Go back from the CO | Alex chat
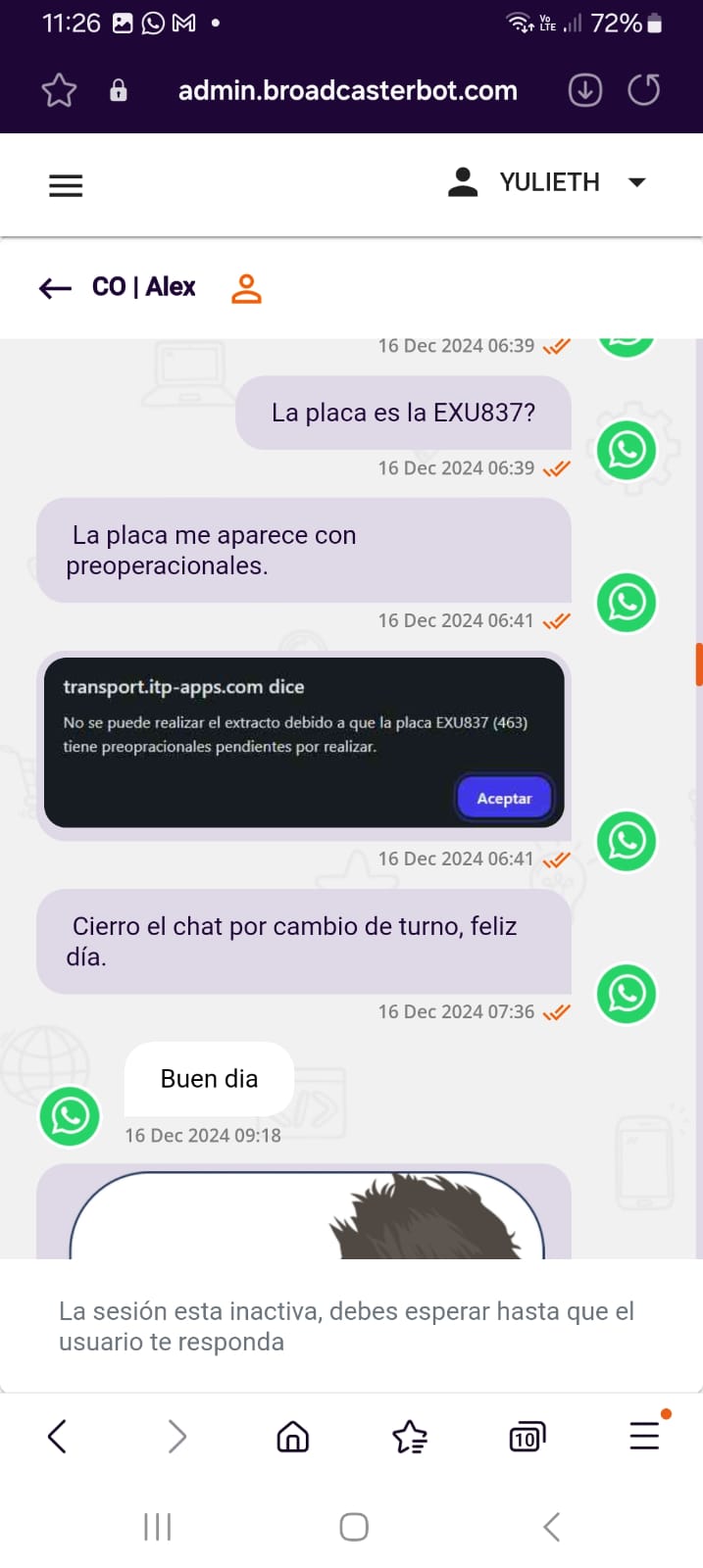The width and height of the screenshot is (703, 1568). 55,287
